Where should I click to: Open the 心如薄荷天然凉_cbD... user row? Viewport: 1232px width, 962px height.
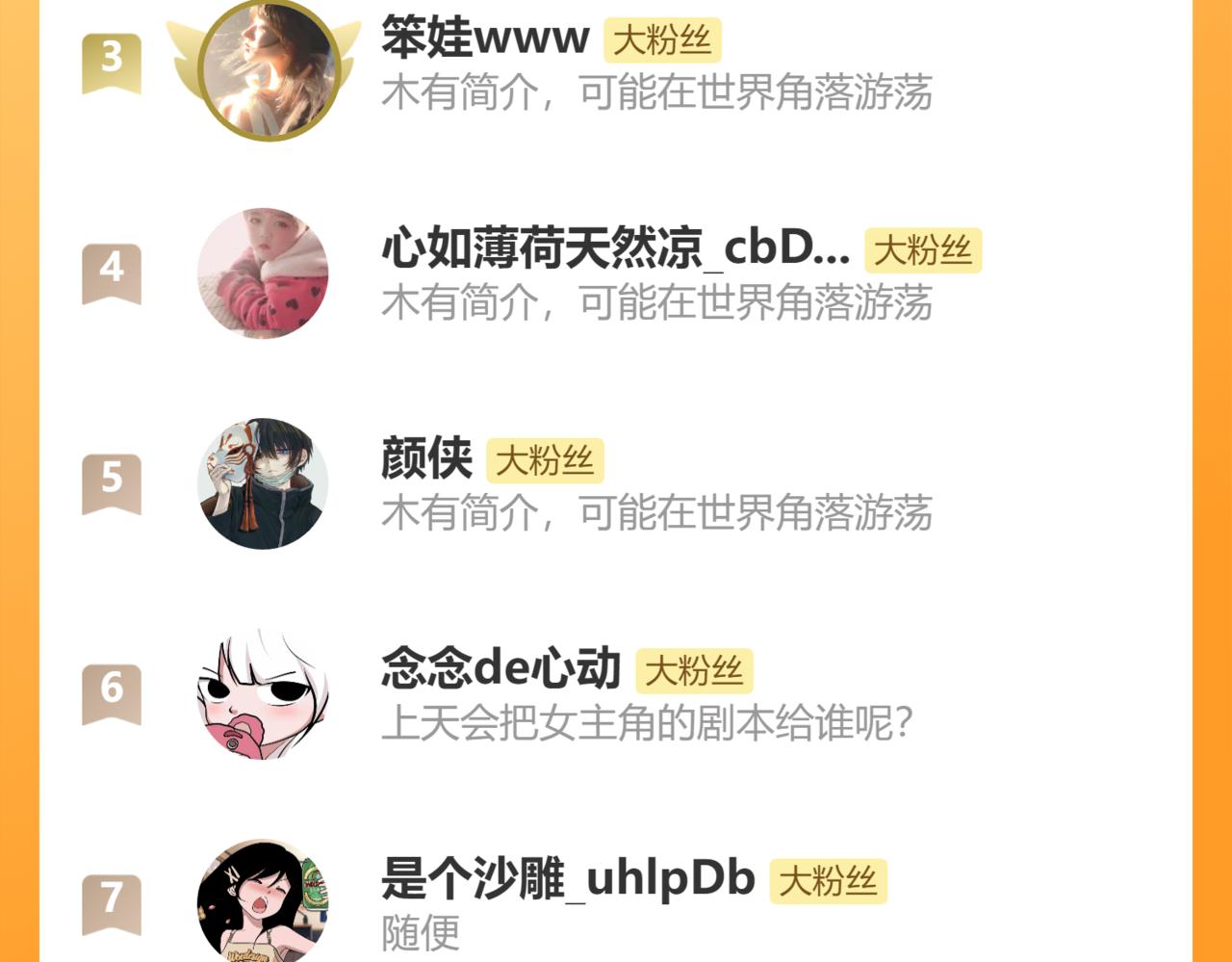pos(616,273)
